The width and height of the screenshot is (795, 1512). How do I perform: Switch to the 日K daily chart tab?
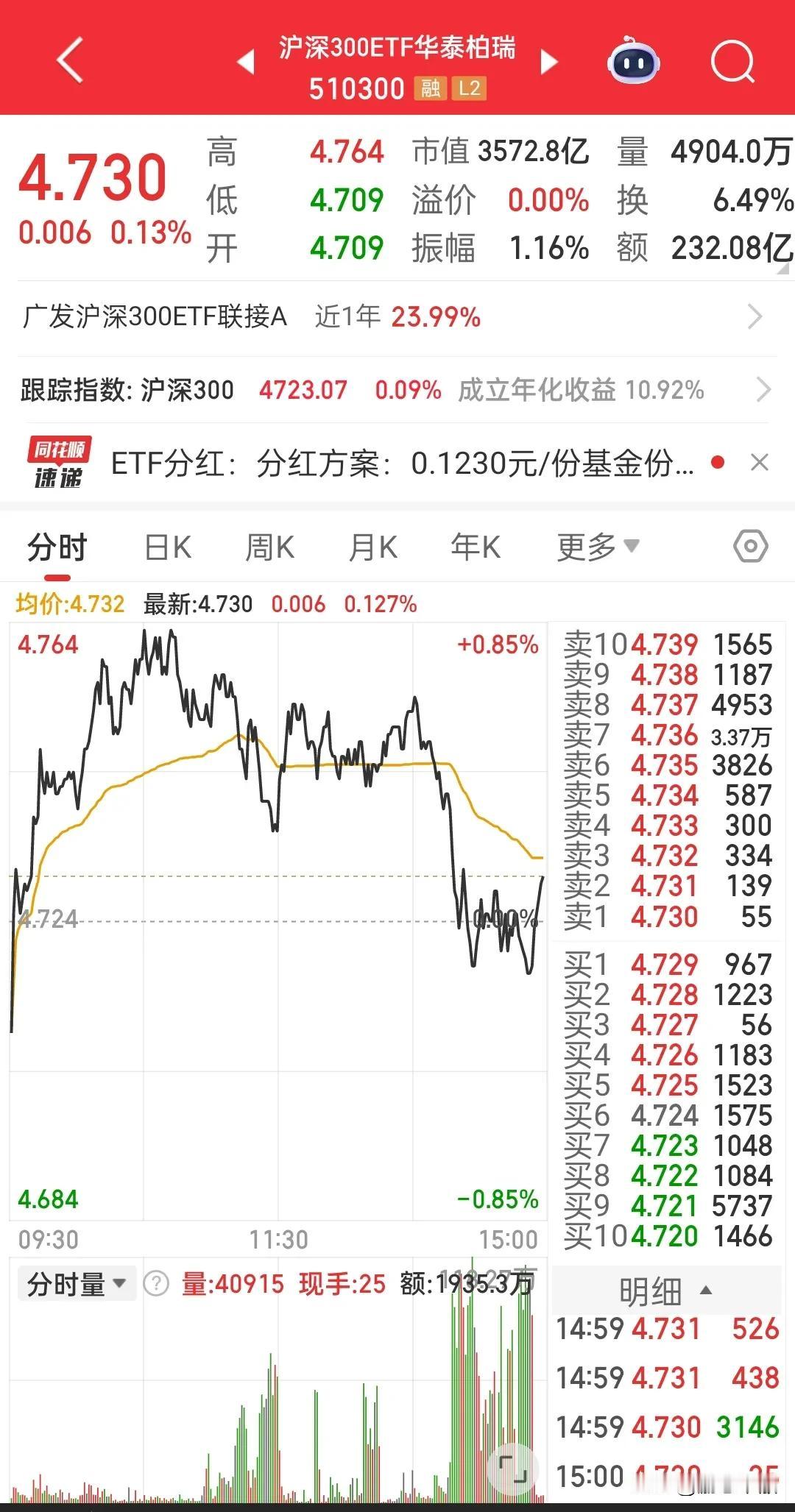[x=168, y=547]
